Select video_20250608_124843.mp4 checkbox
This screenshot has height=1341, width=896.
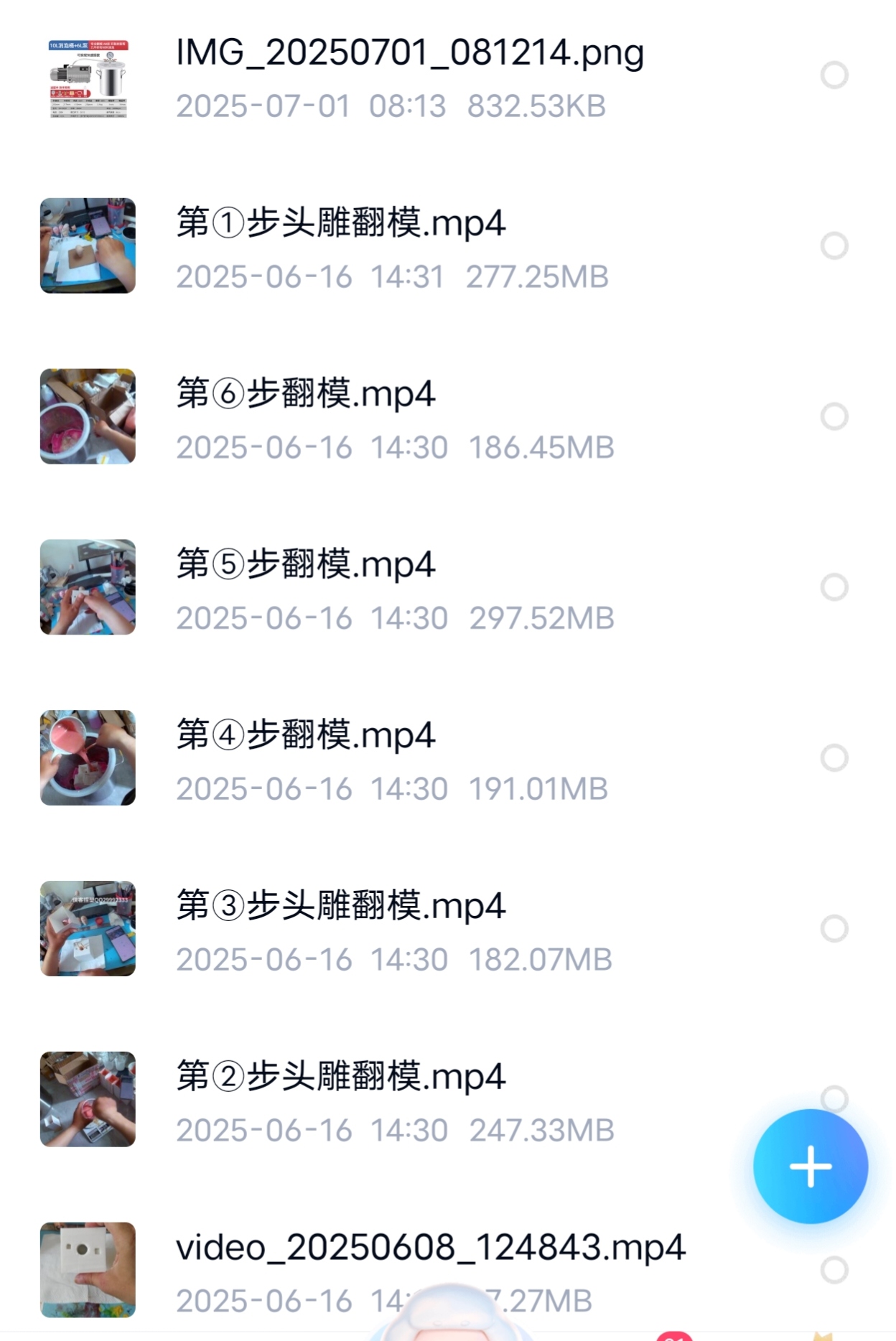[834, 1270]
